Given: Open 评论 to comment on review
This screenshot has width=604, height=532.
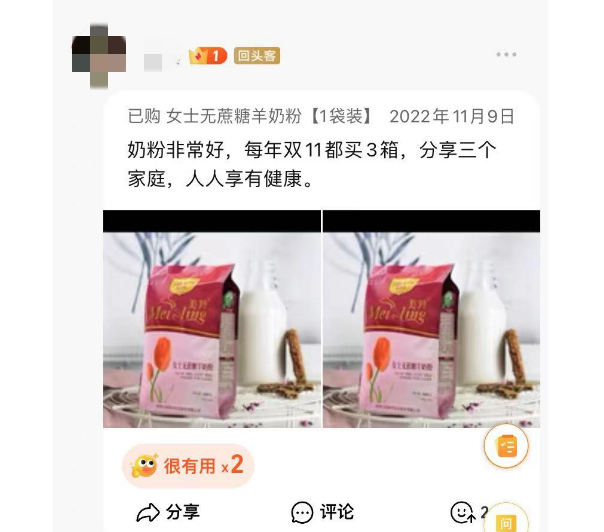Looking at the screenshot, I should [x=322, y=512].
